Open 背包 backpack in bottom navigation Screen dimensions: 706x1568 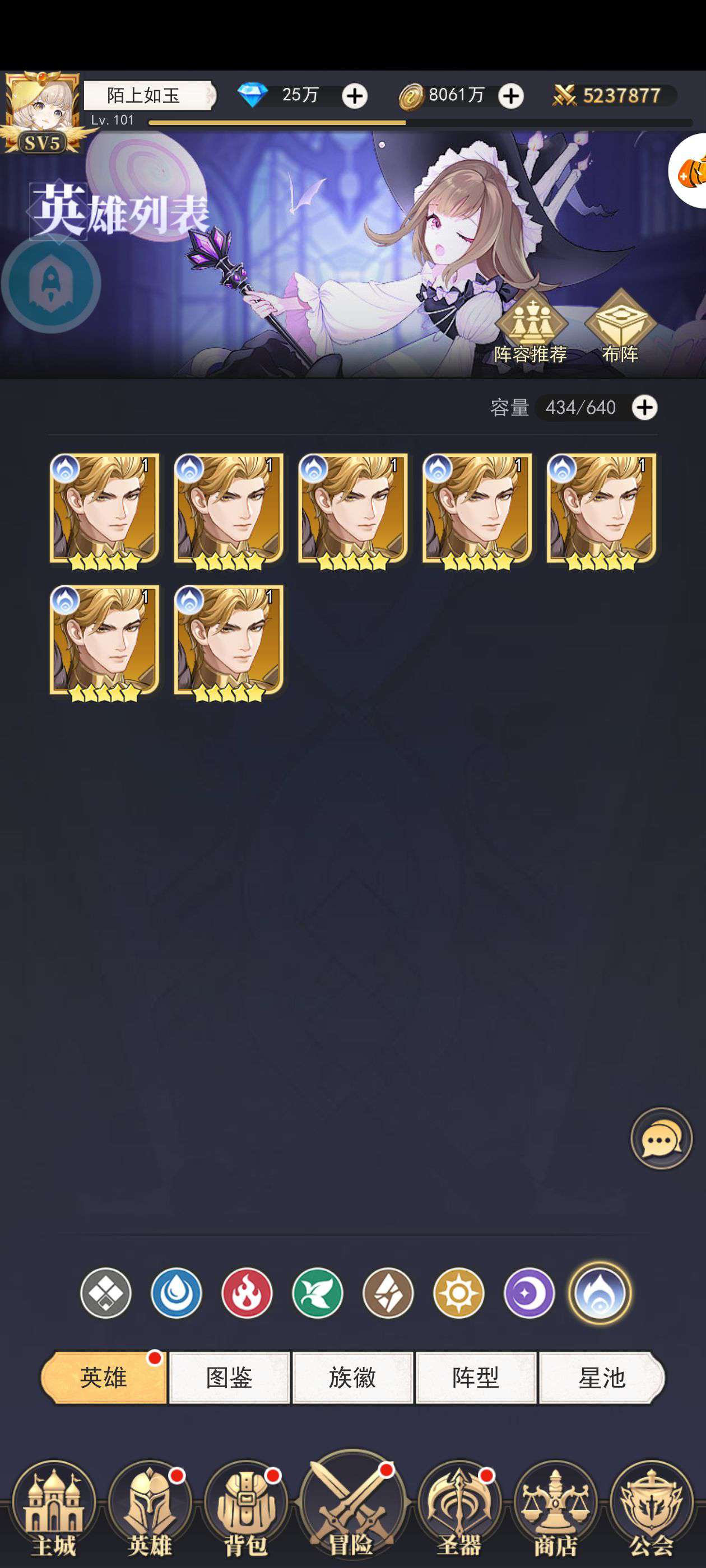246,1509
